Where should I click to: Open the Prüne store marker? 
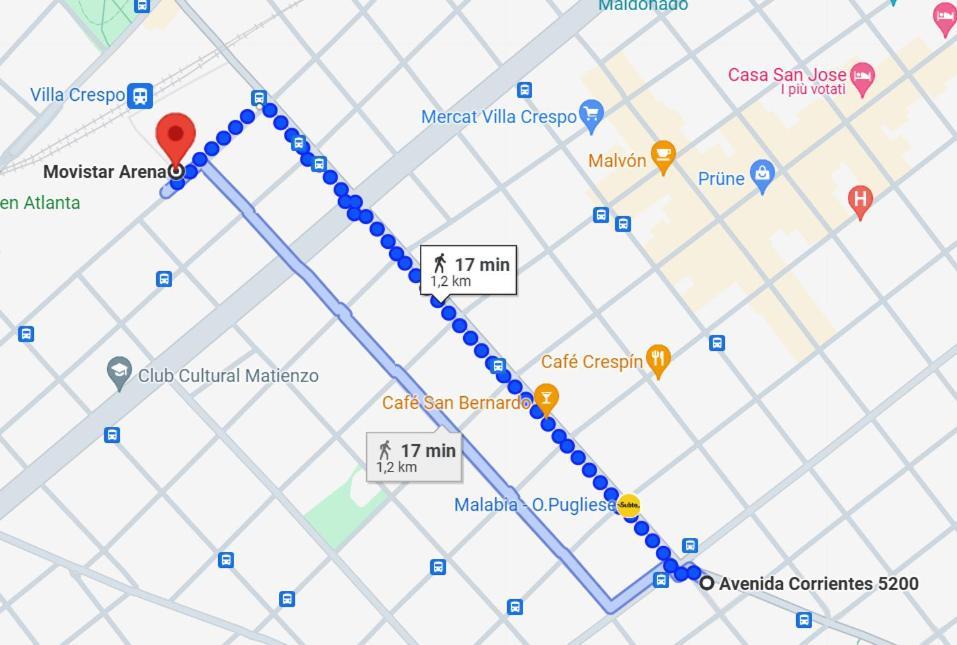(762, 177)
